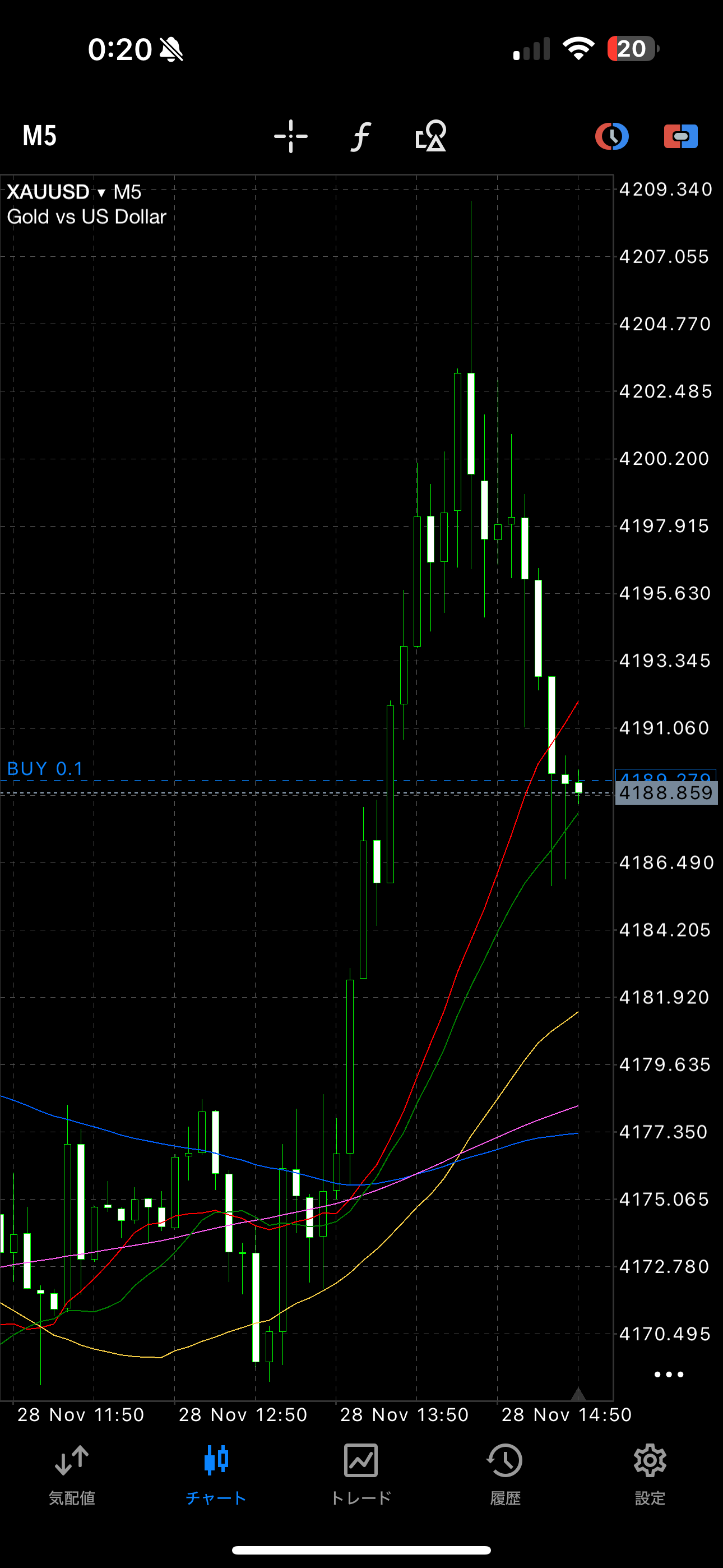The image size is (723, 1568).
Task: Open the red and blue clock icon
Action: tap(611, 136)
